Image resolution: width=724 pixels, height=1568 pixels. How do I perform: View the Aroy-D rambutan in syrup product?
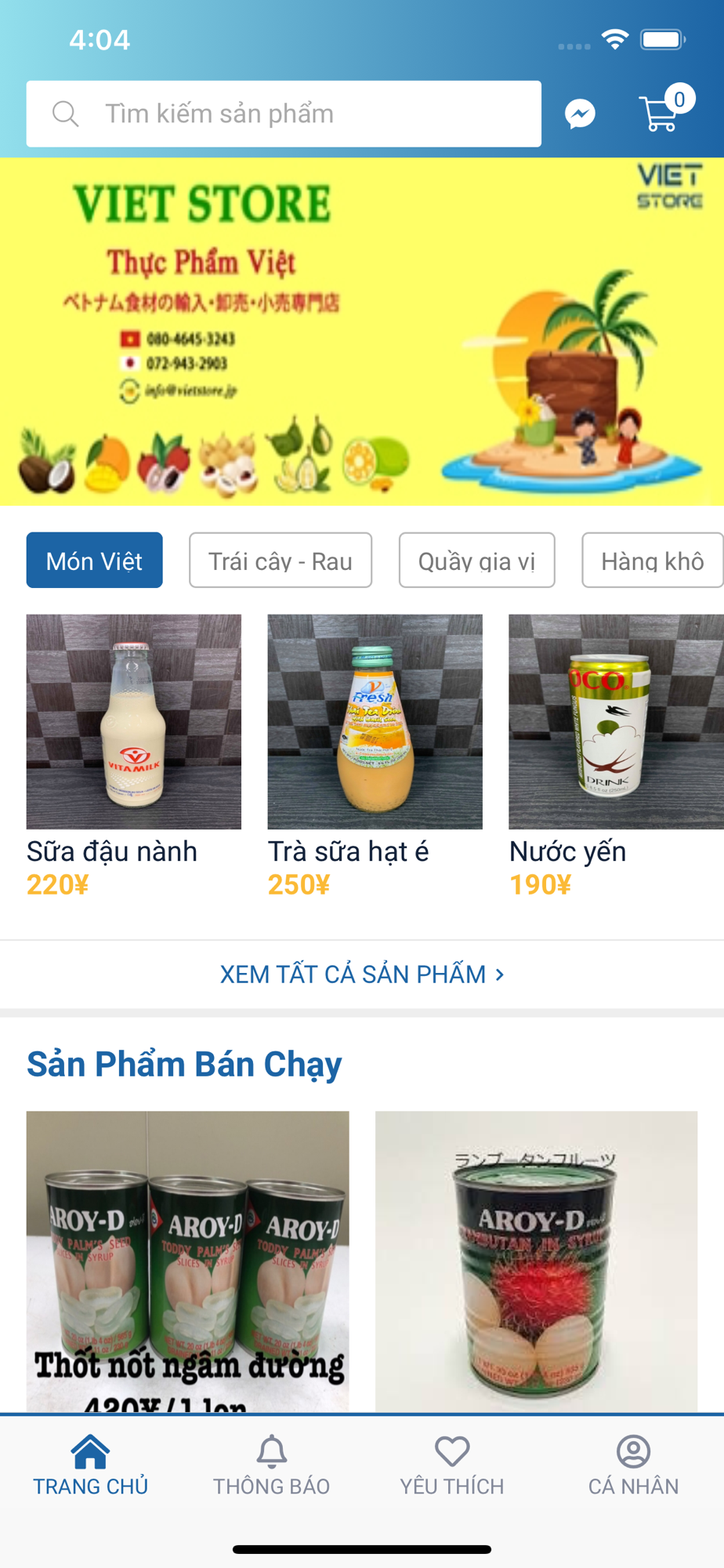[x=536, y=1261]
